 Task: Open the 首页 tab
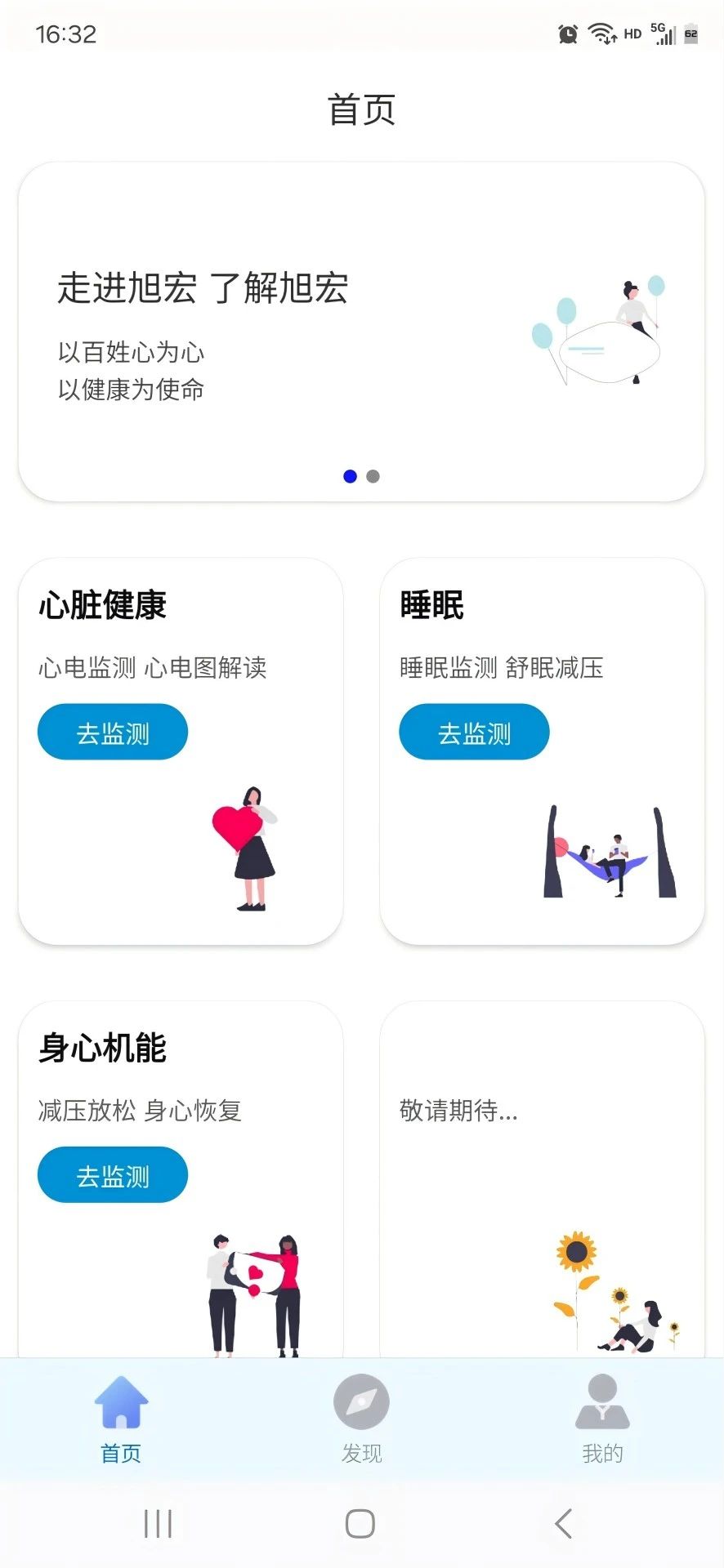point(121,1421)
